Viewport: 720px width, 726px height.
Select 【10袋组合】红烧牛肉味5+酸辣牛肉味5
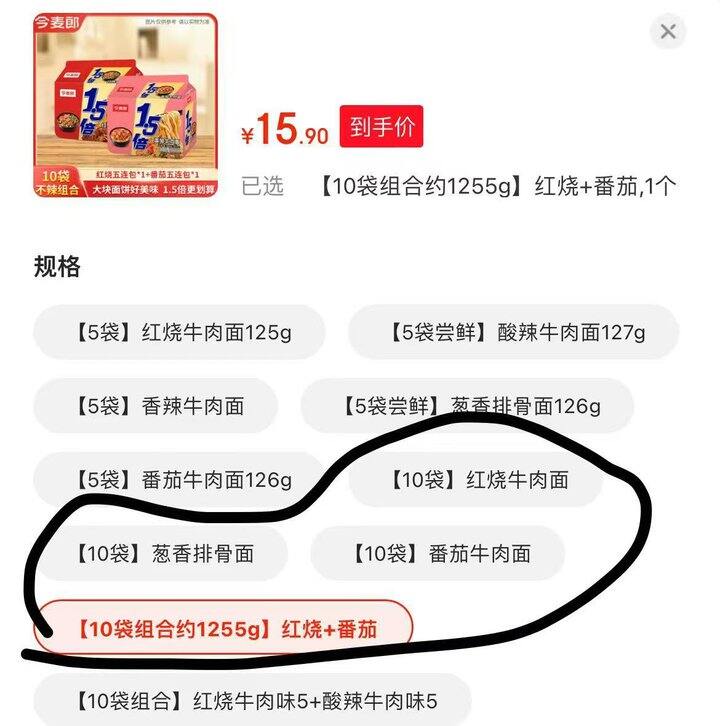(x=252, y=700)
